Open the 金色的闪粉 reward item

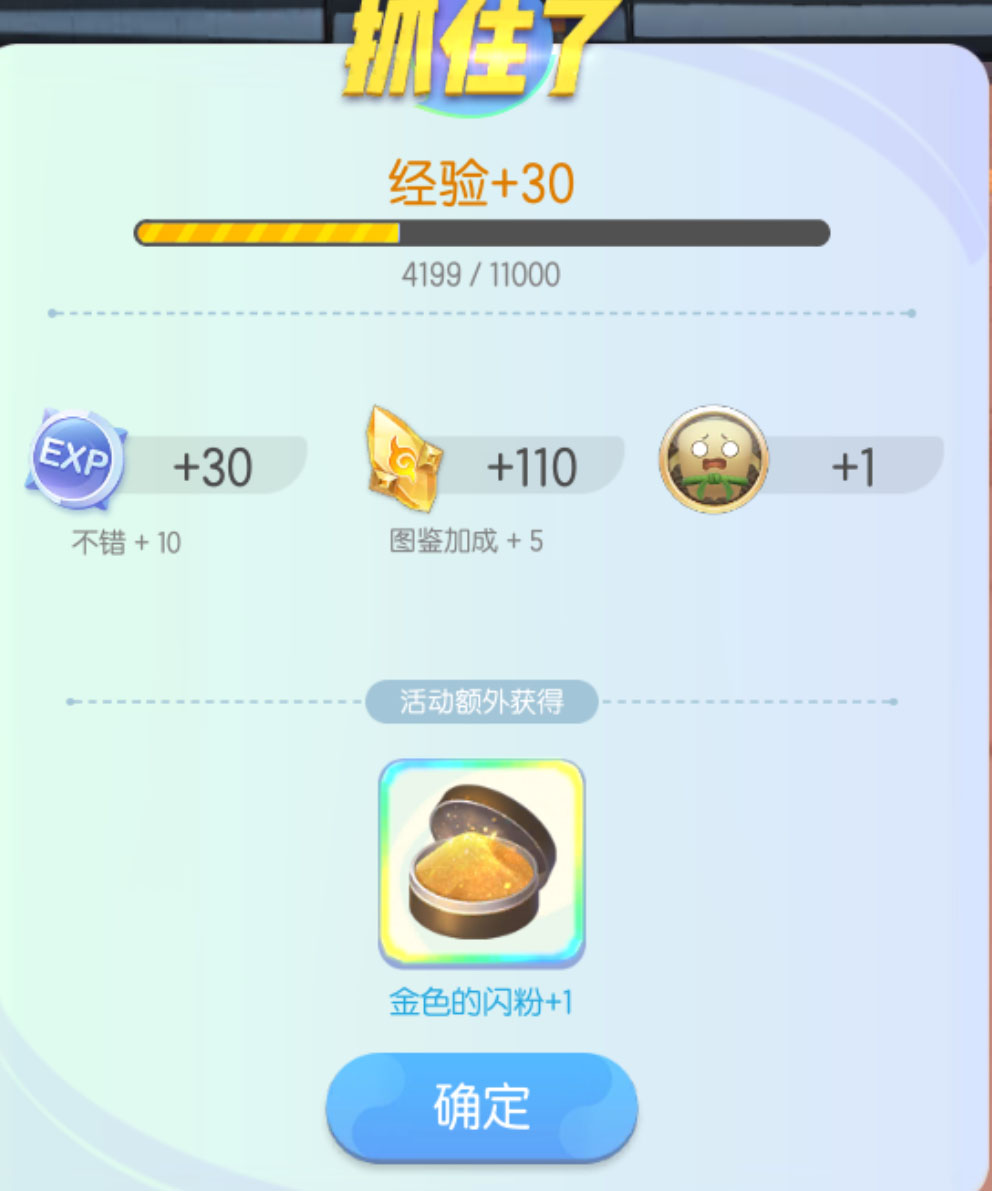(481, 863)
